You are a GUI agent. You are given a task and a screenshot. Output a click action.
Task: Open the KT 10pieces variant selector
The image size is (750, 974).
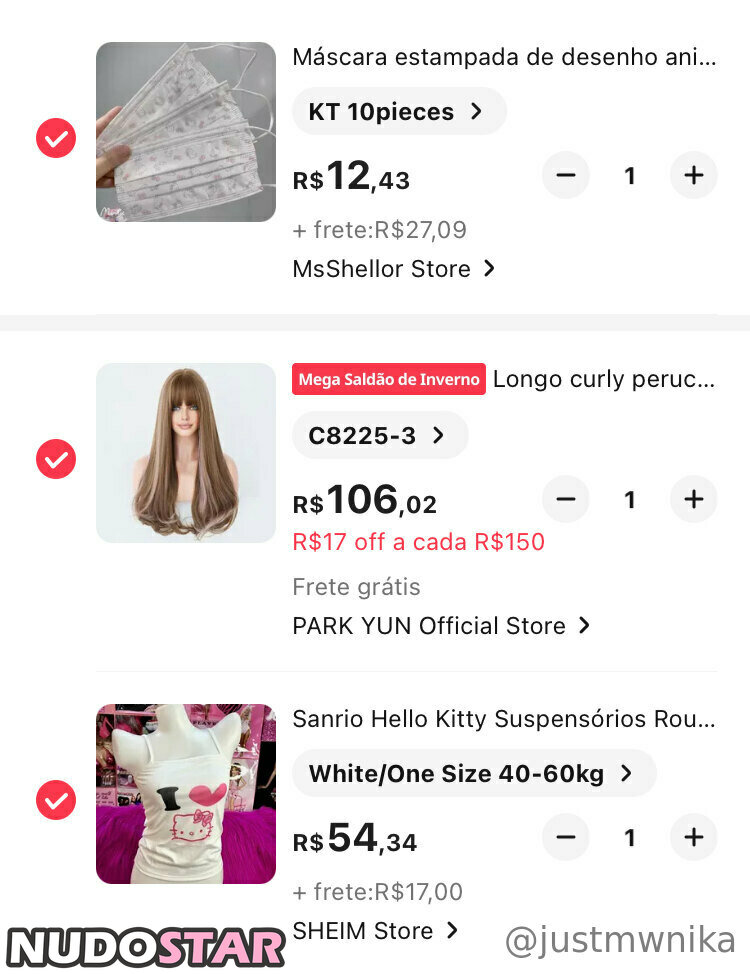point(398,111)
